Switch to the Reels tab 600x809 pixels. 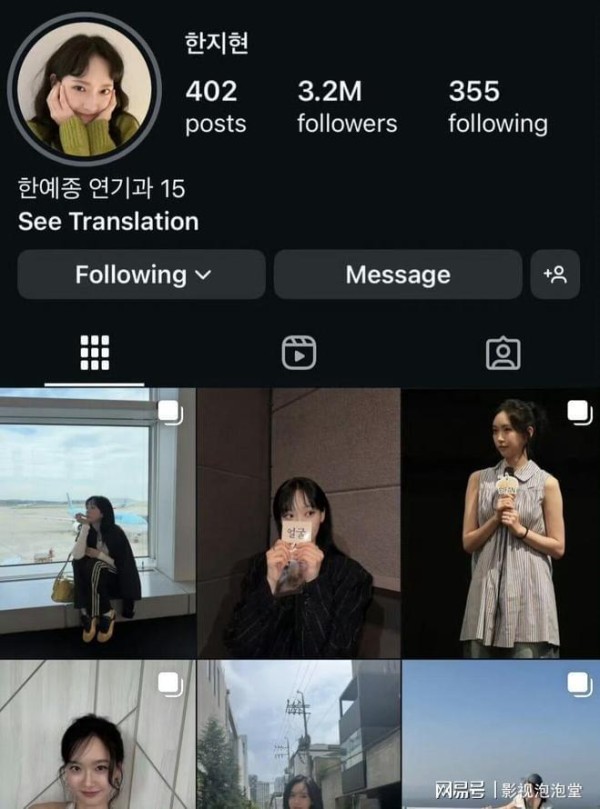(299, 352)
